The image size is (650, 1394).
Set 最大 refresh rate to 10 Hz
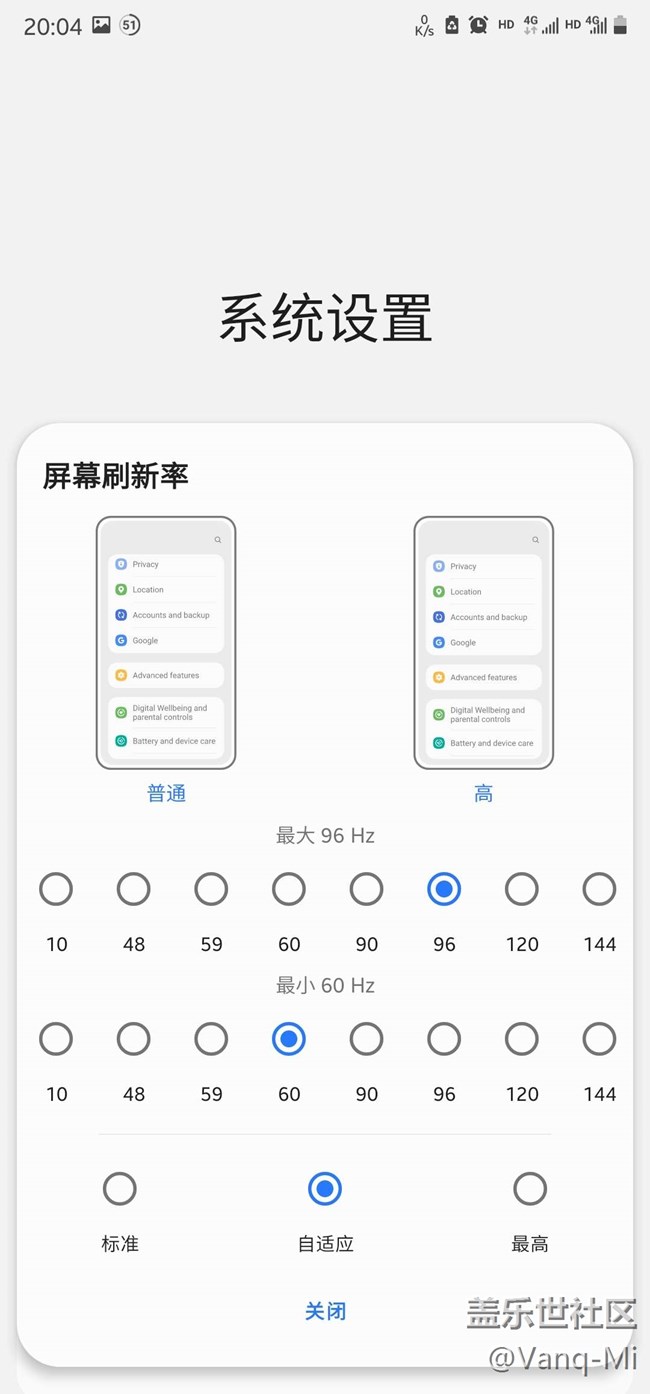tap(56, 889)
